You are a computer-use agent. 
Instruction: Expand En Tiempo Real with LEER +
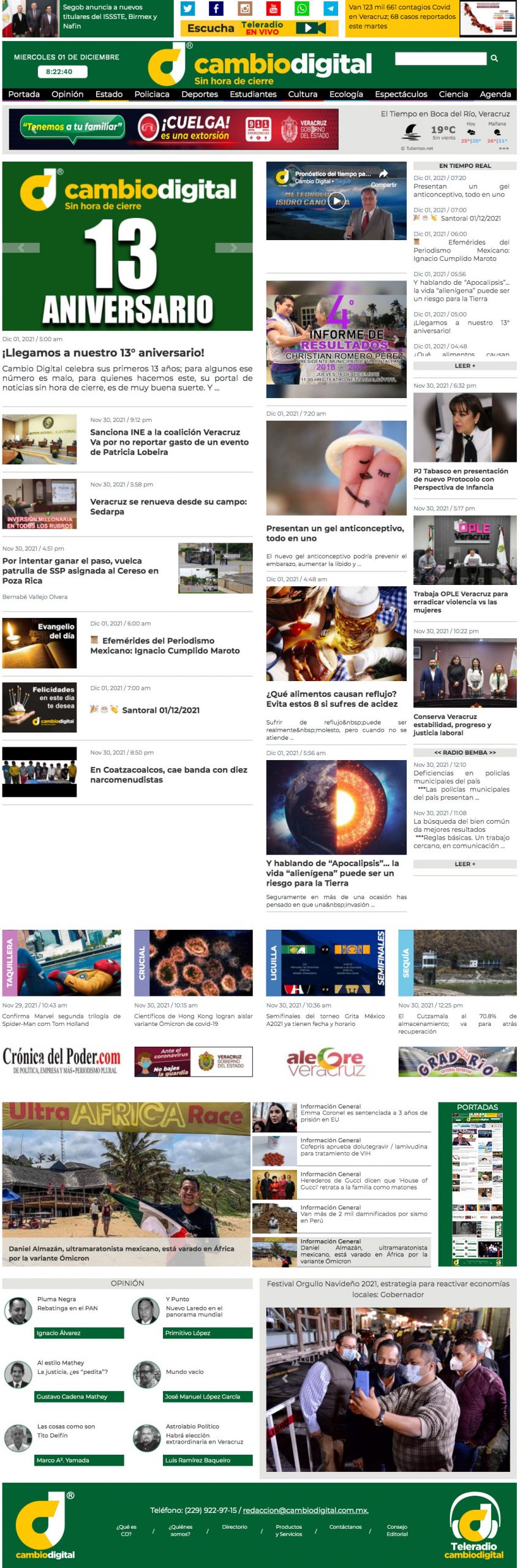pos(465,366)
